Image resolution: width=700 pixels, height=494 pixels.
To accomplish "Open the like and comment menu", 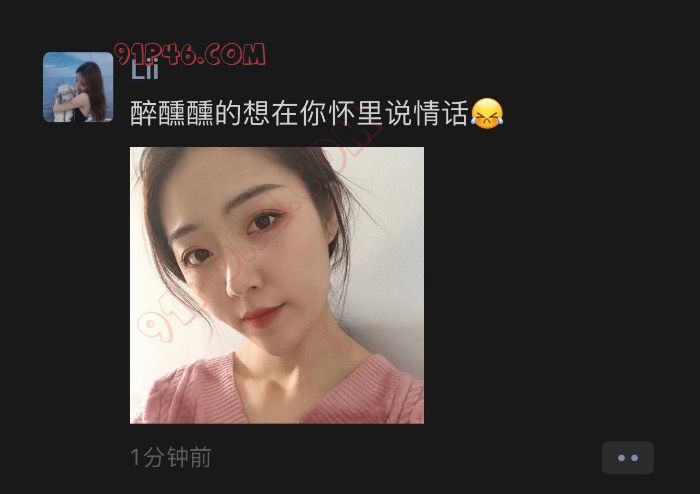I will [627, 458].
